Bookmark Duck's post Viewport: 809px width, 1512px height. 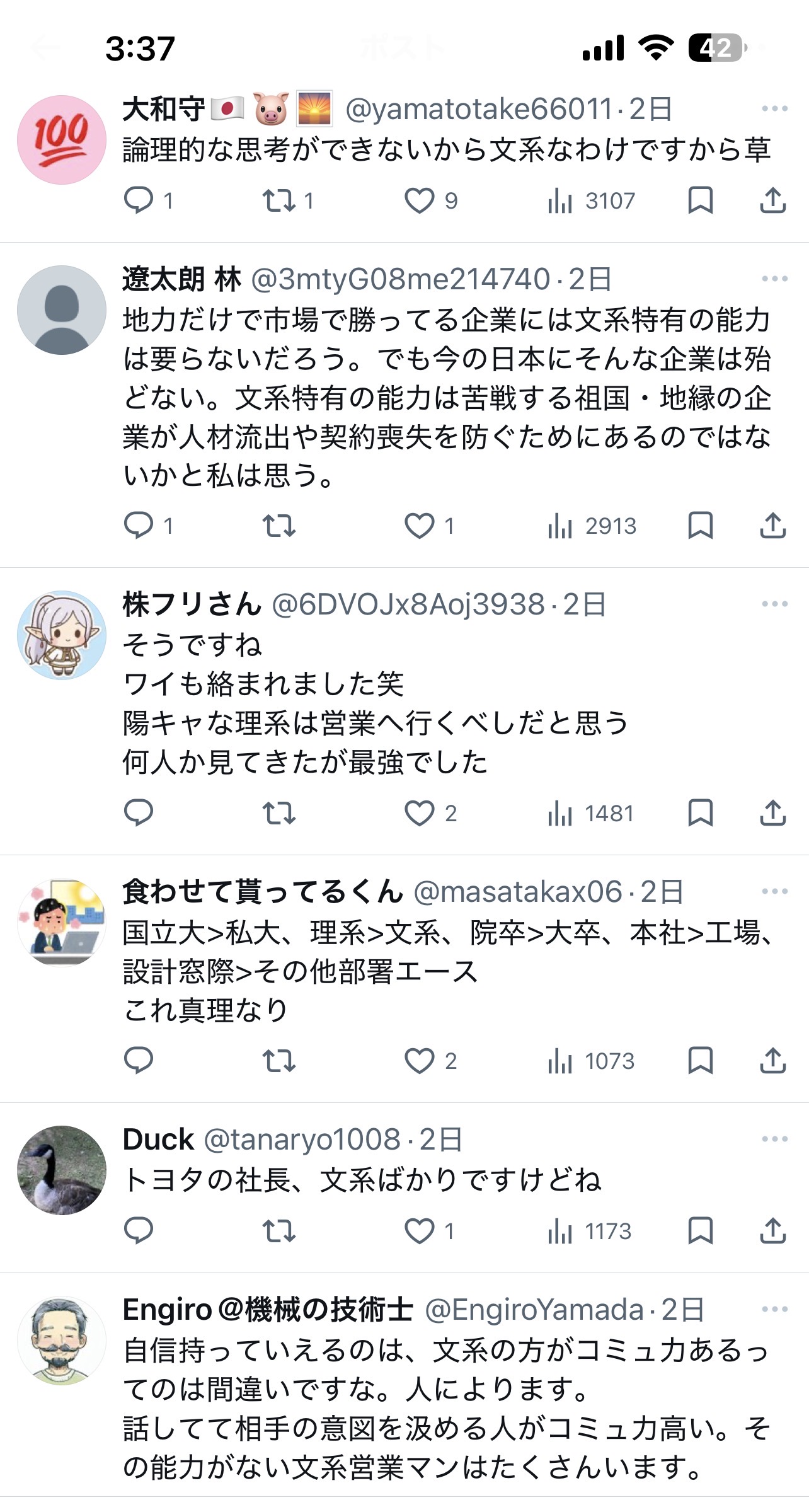tap(700, 1231)
